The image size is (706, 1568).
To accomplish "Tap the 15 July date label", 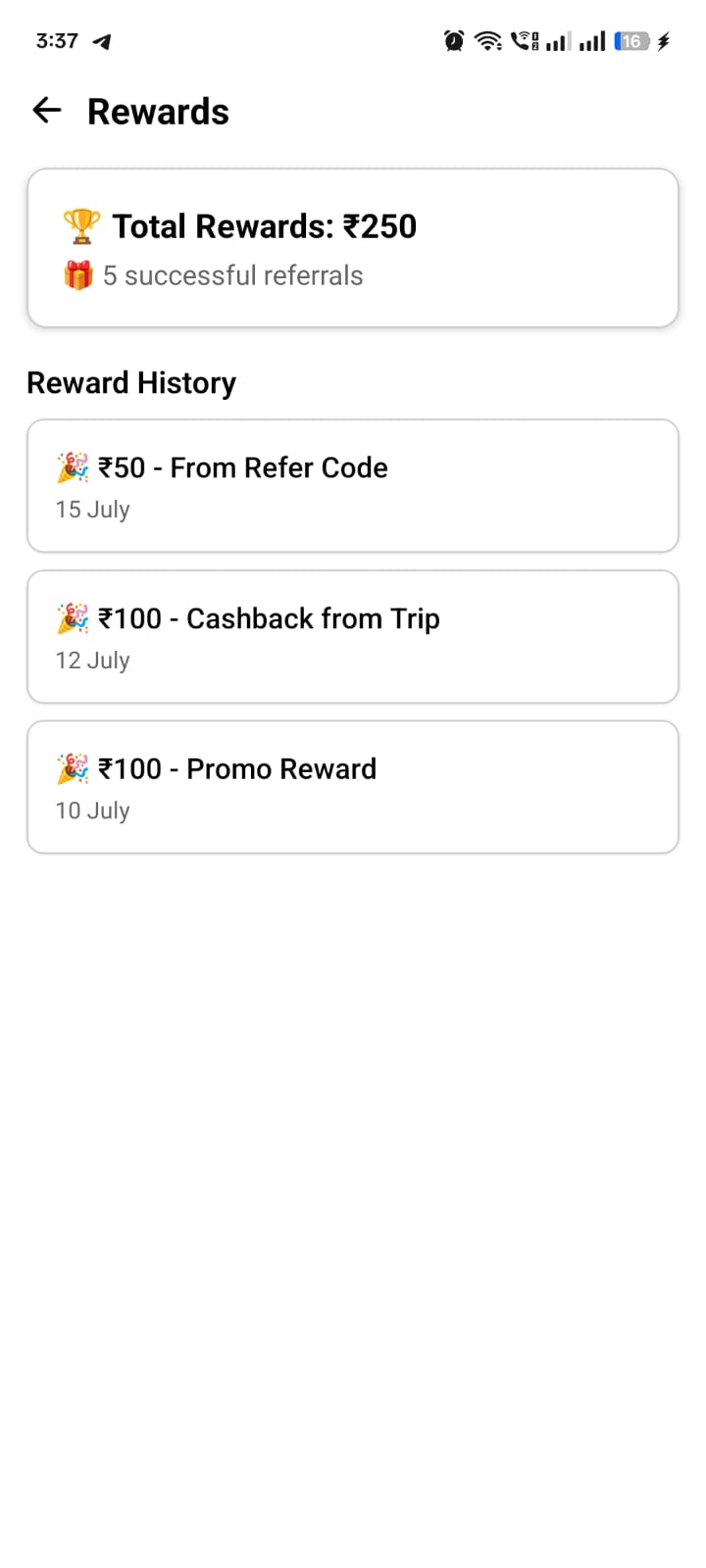I will click(x=92, y=509).
